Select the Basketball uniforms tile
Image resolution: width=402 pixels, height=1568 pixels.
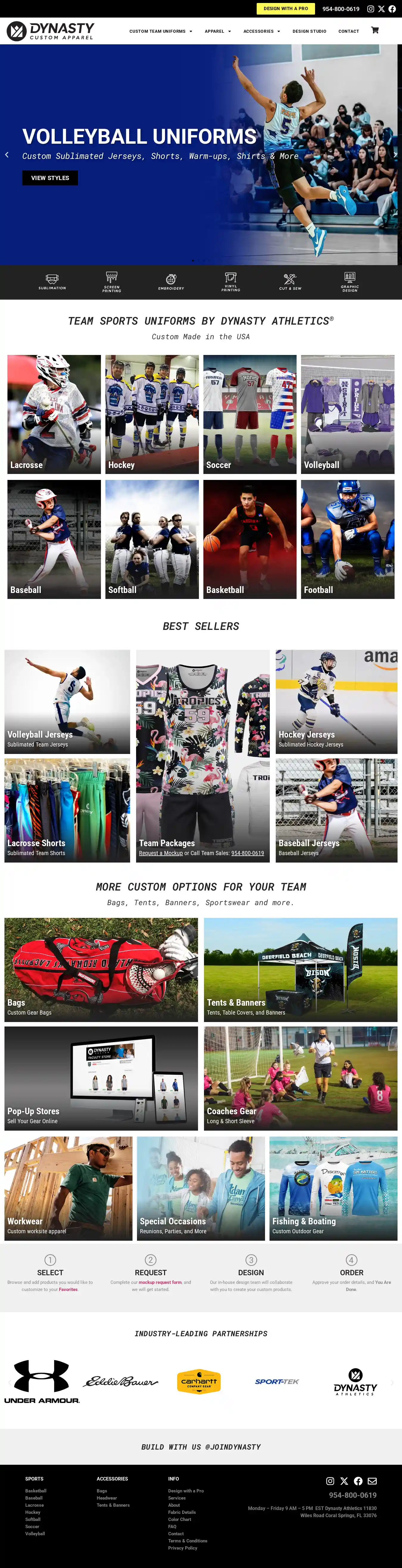click(x=250, y=539)
